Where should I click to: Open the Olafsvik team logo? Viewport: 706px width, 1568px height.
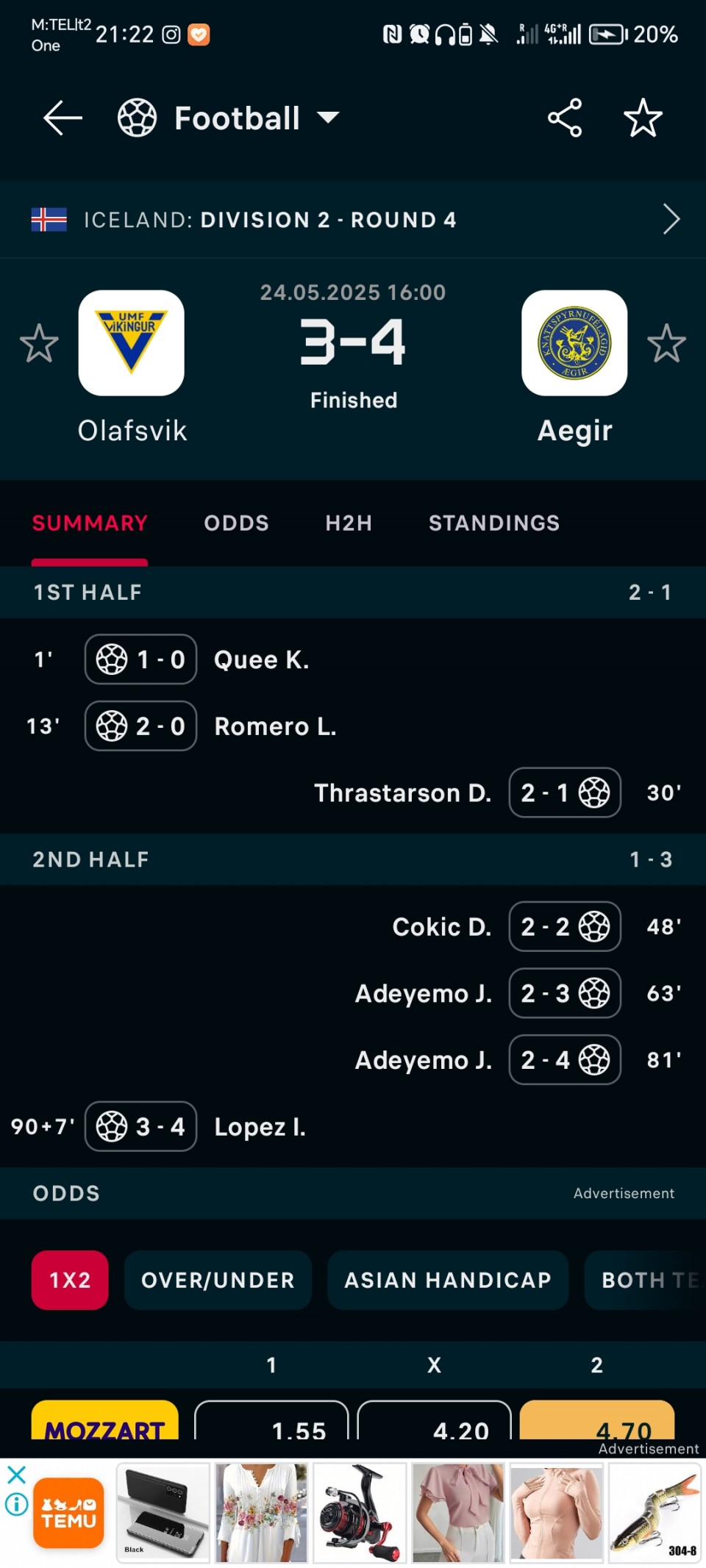132,343
